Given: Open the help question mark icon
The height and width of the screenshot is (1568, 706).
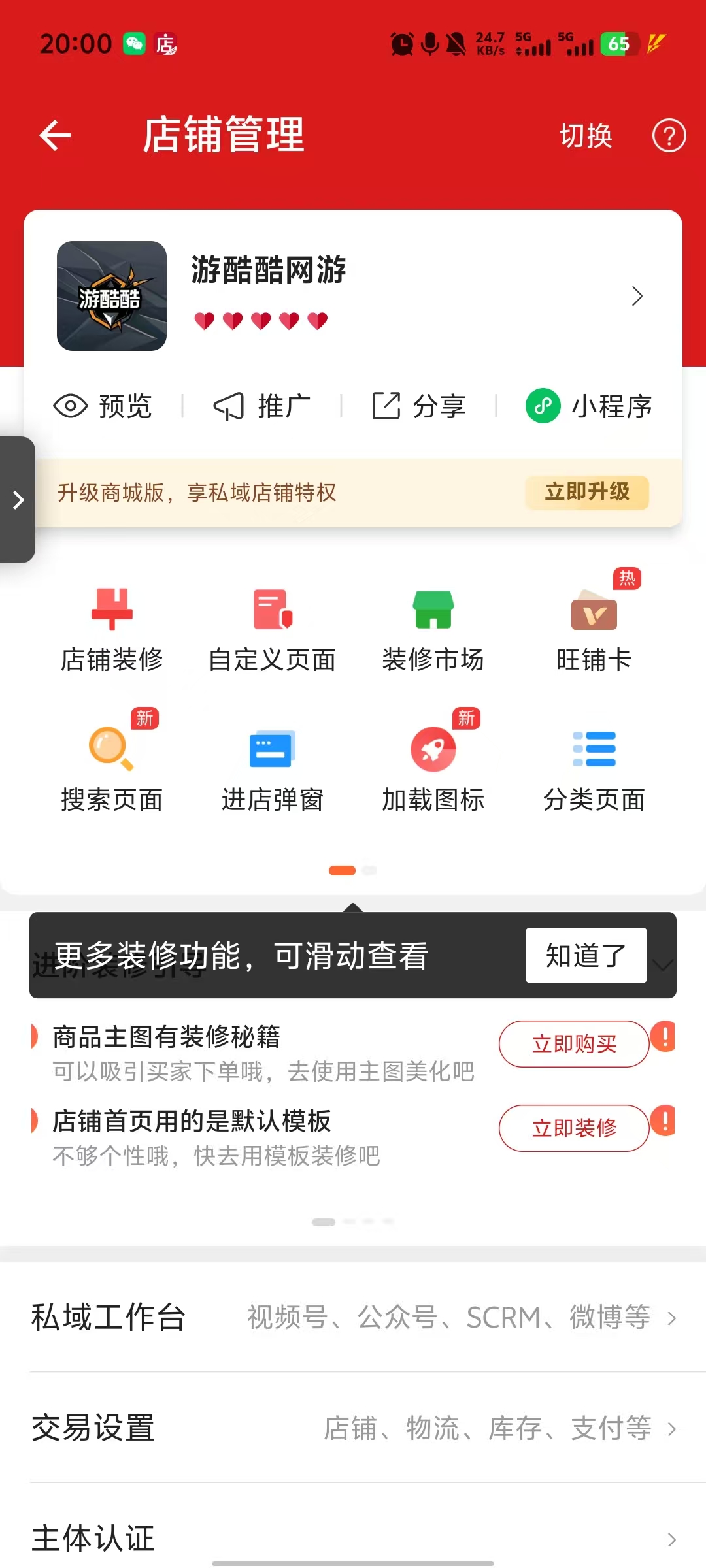Looking at the screenshot, I should pos(669,136).
